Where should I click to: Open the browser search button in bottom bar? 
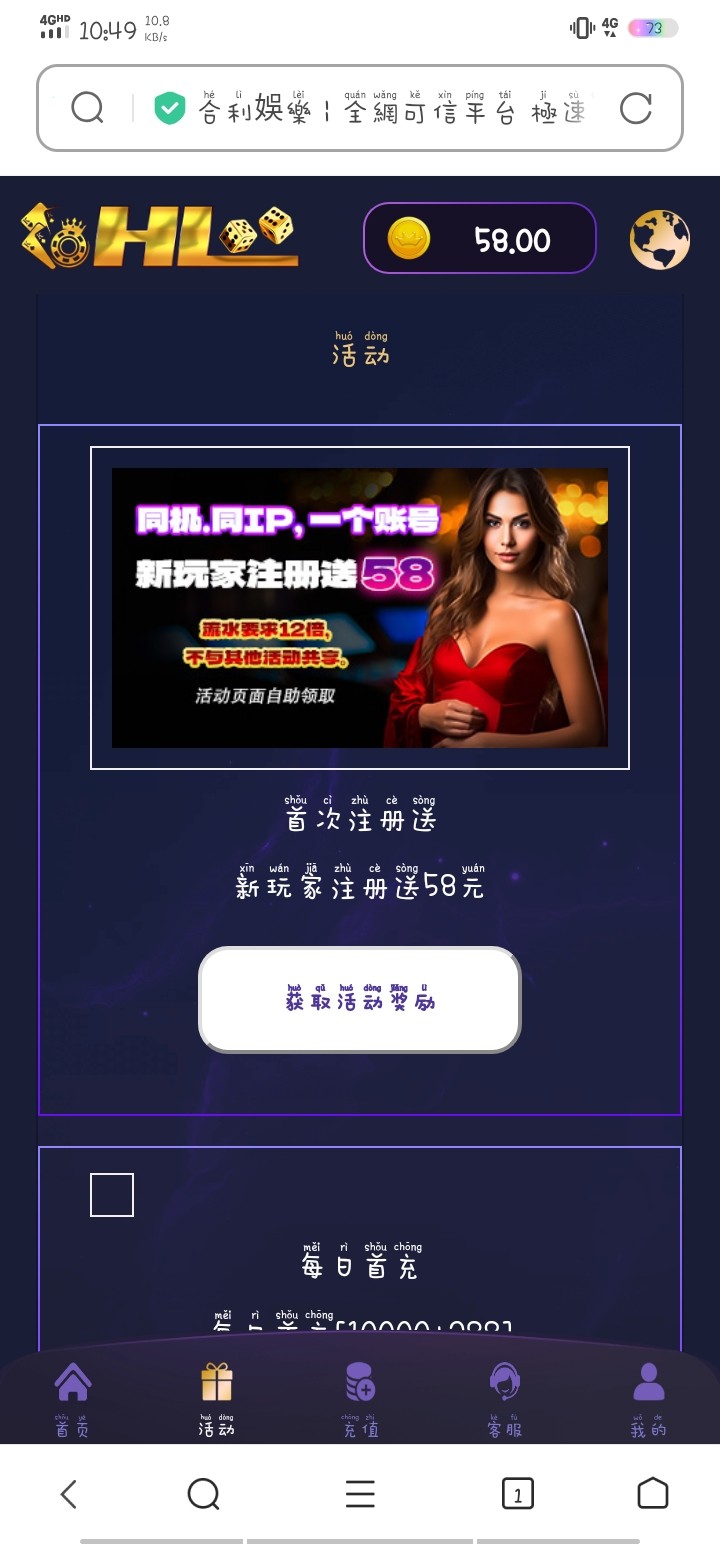(203, 1494)
